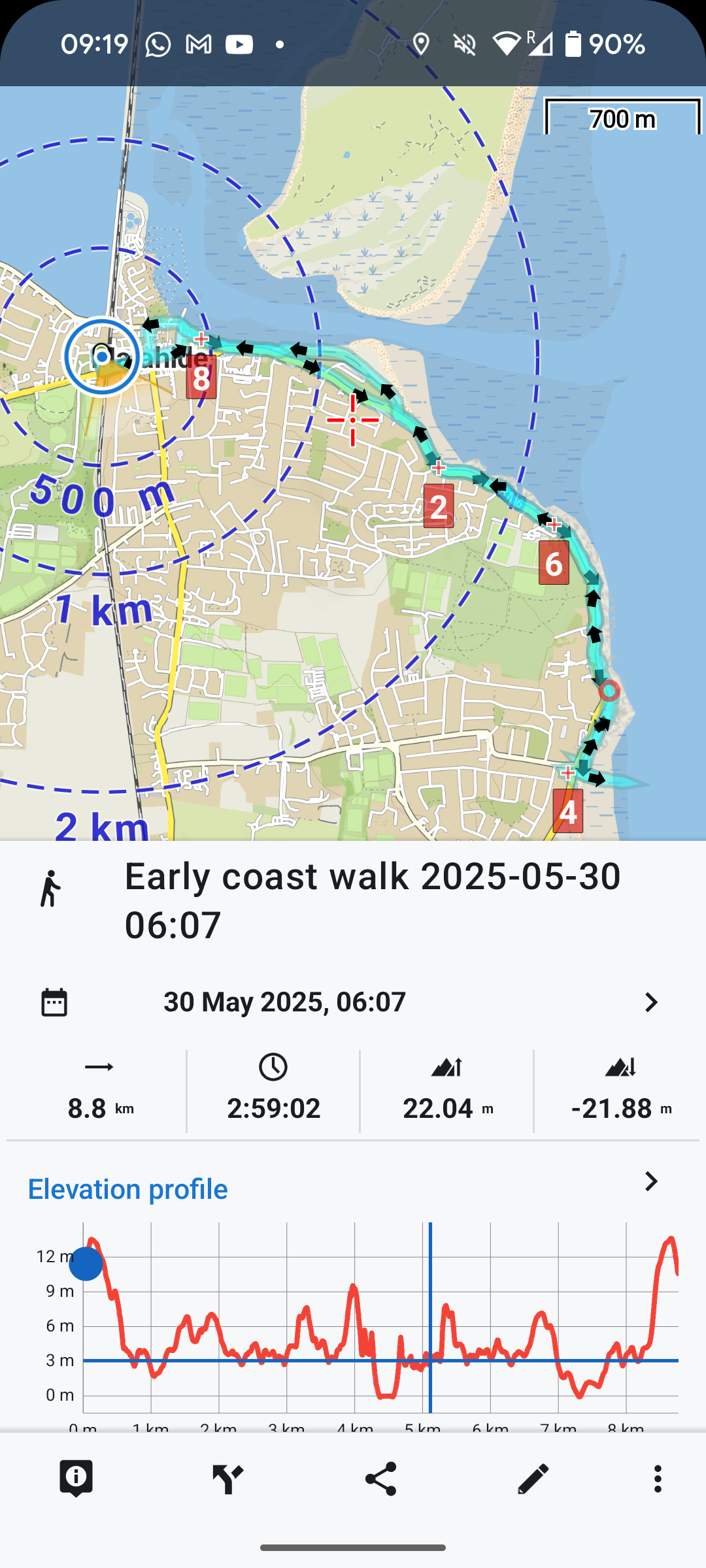Select waypoint 2 on the map
Screen dimensions: 706x1568
[x=438, y=507]
